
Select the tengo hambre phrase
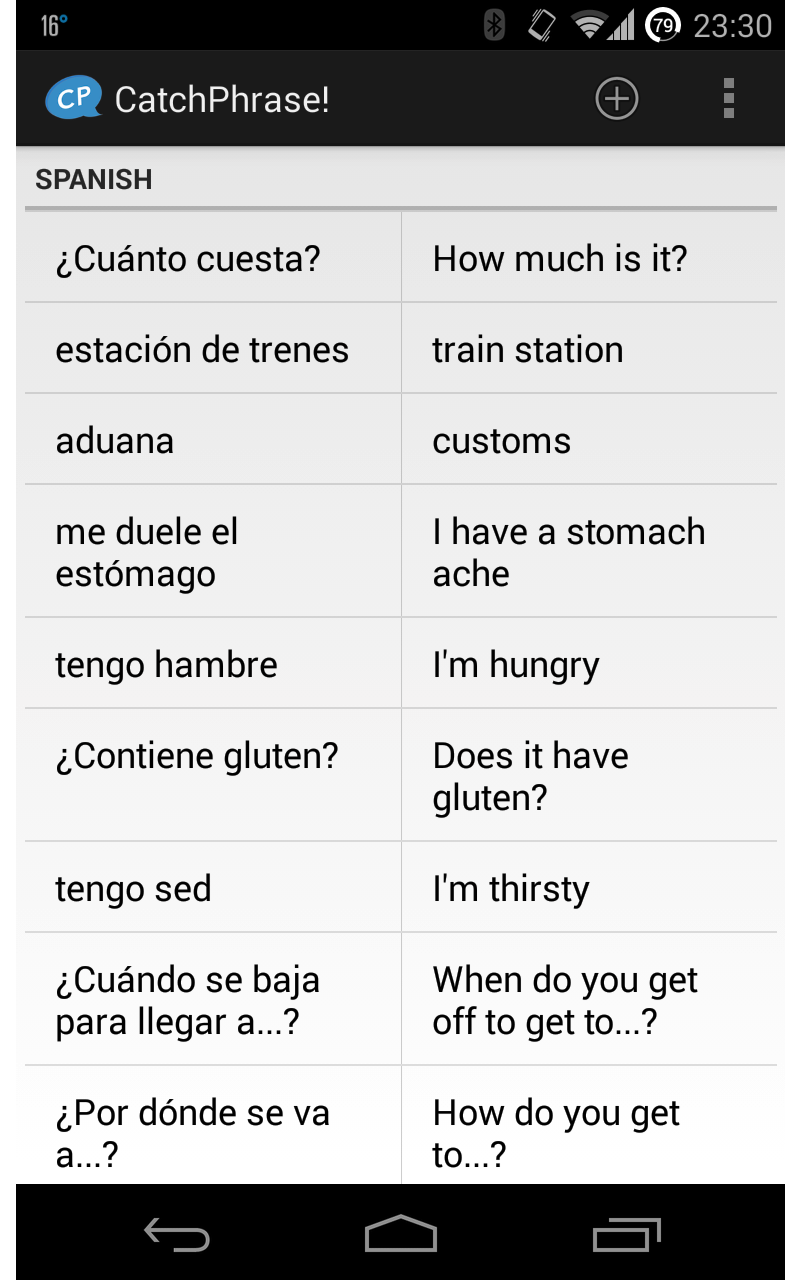click(400, 665)
